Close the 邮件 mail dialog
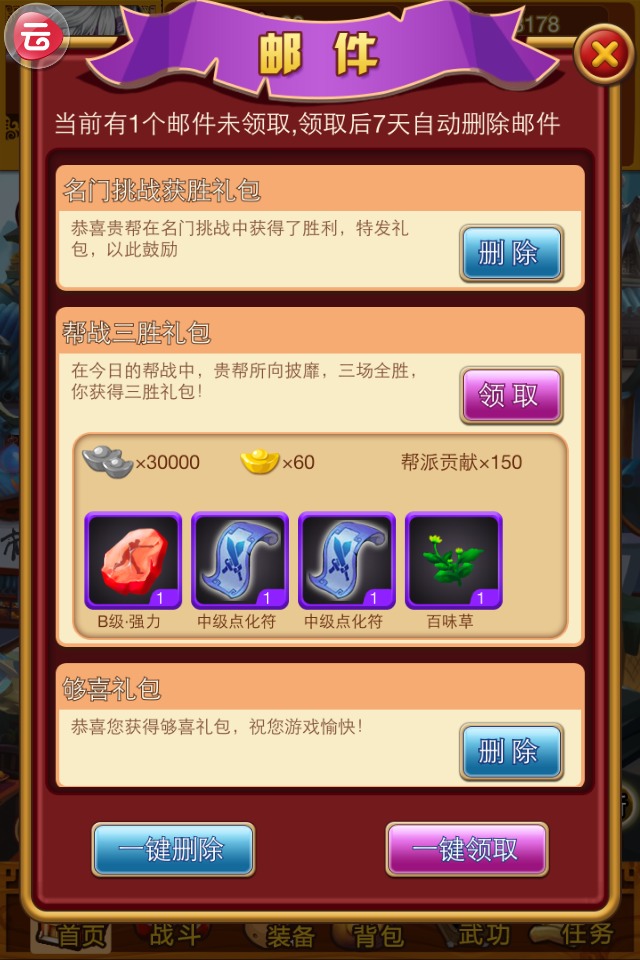Screen dimensions: 640x960 pyautogui.click(x=604, y=54)
